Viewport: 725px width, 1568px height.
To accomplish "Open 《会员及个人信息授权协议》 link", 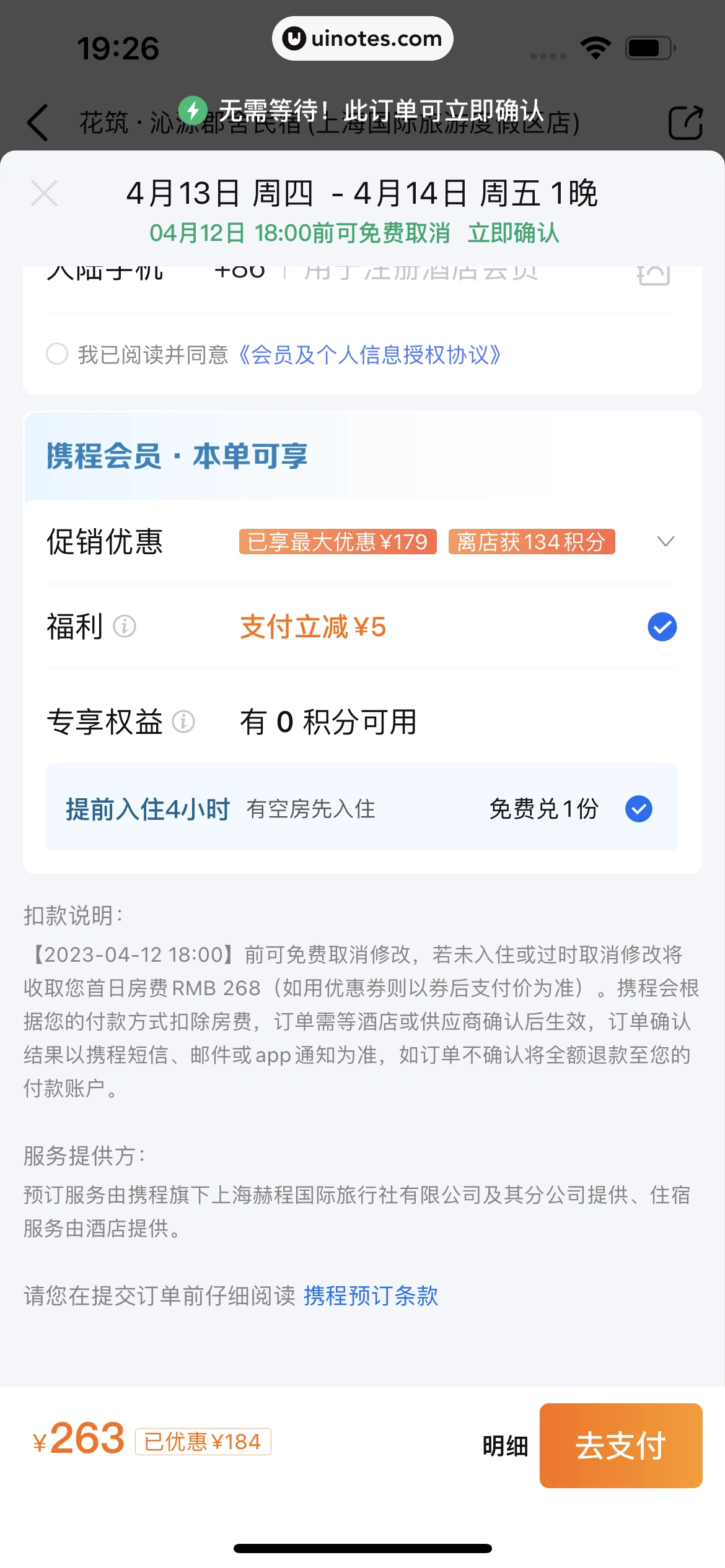I will (369, 355).
